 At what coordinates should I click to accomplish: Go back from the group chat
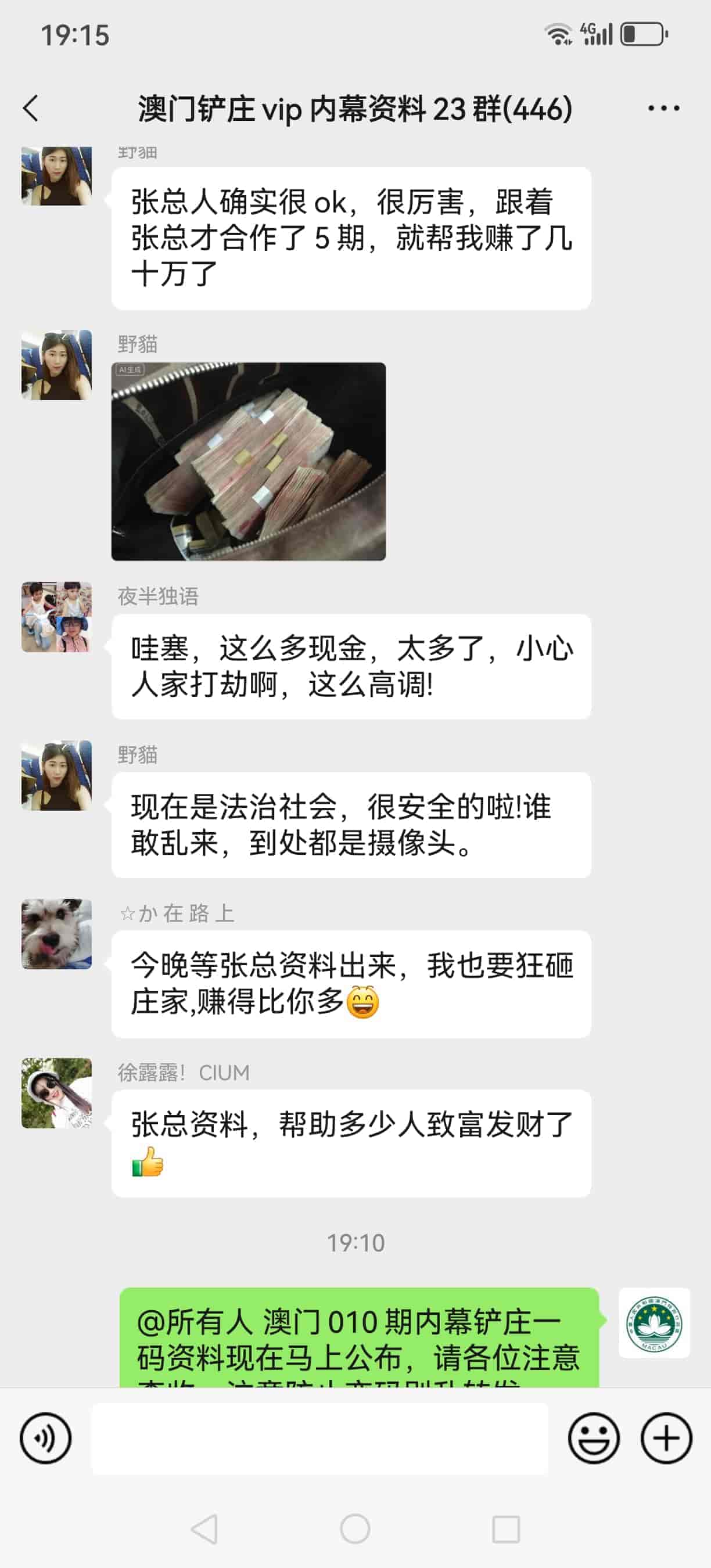30,109
